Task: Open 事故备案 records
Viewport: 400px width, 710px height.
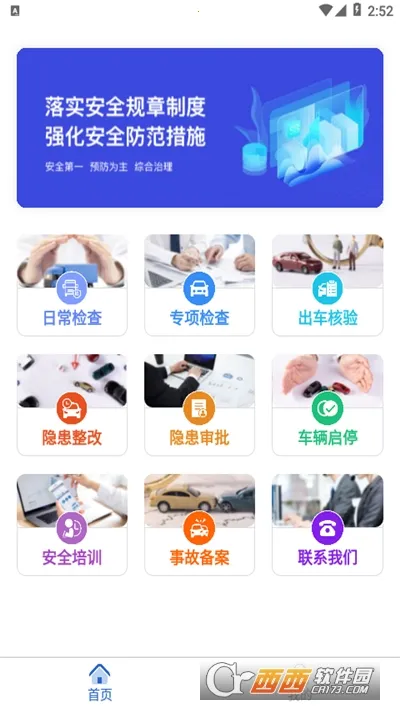Action: (199, 525)
